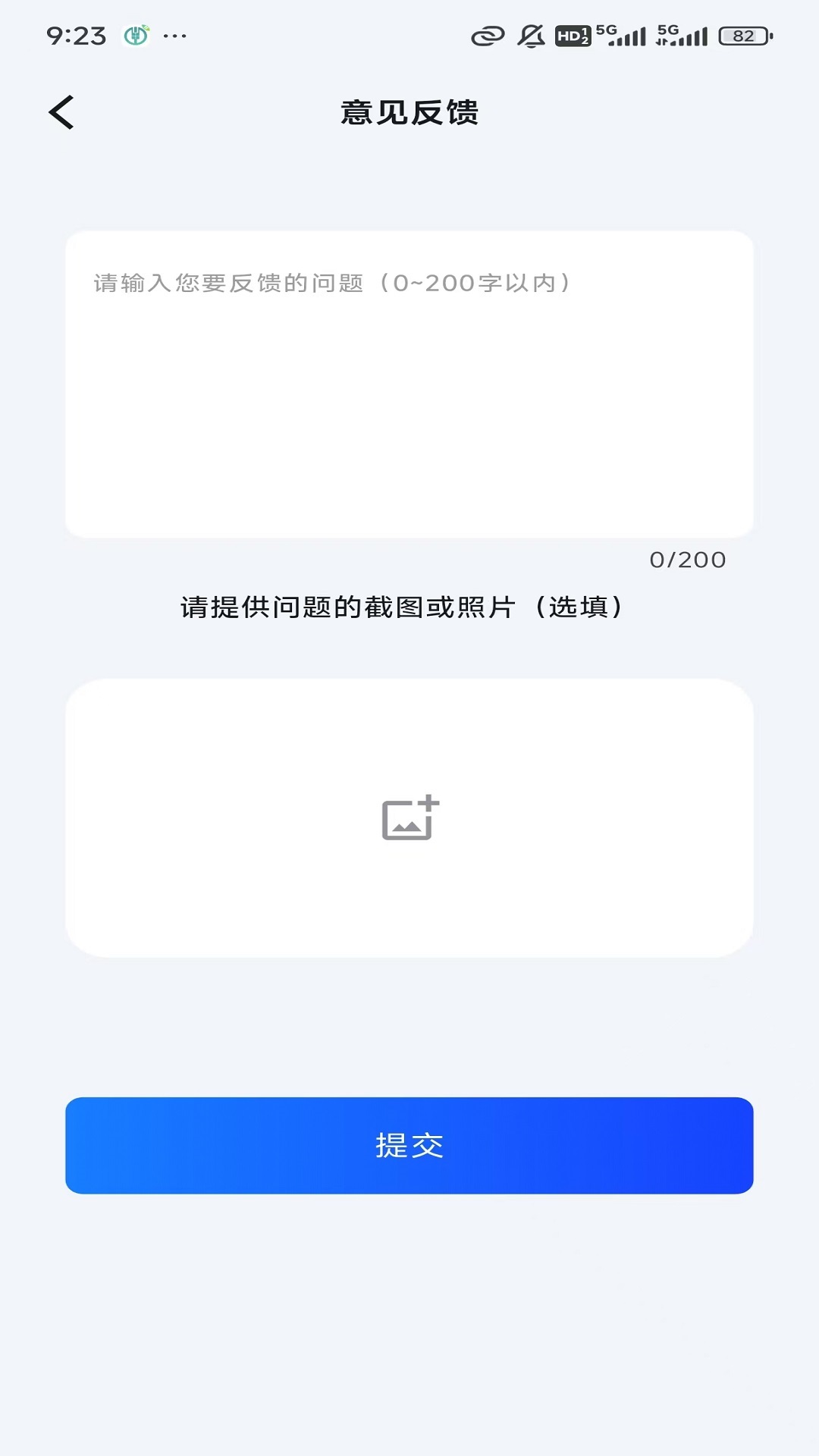Add a screenshot or photo

click(410, 817)
